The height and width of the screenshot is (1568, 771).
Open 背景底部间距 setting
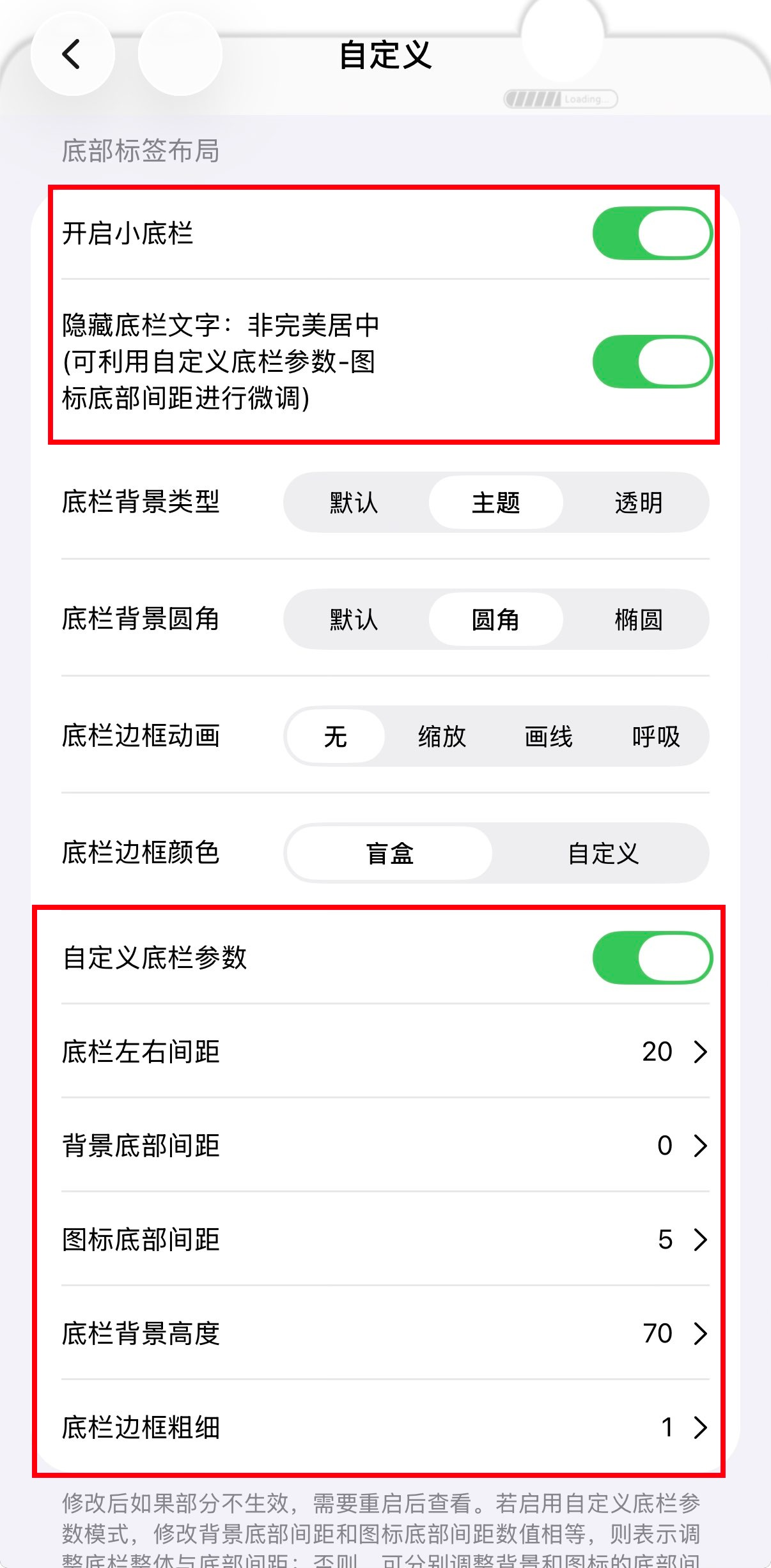(x=385, y=1145)
